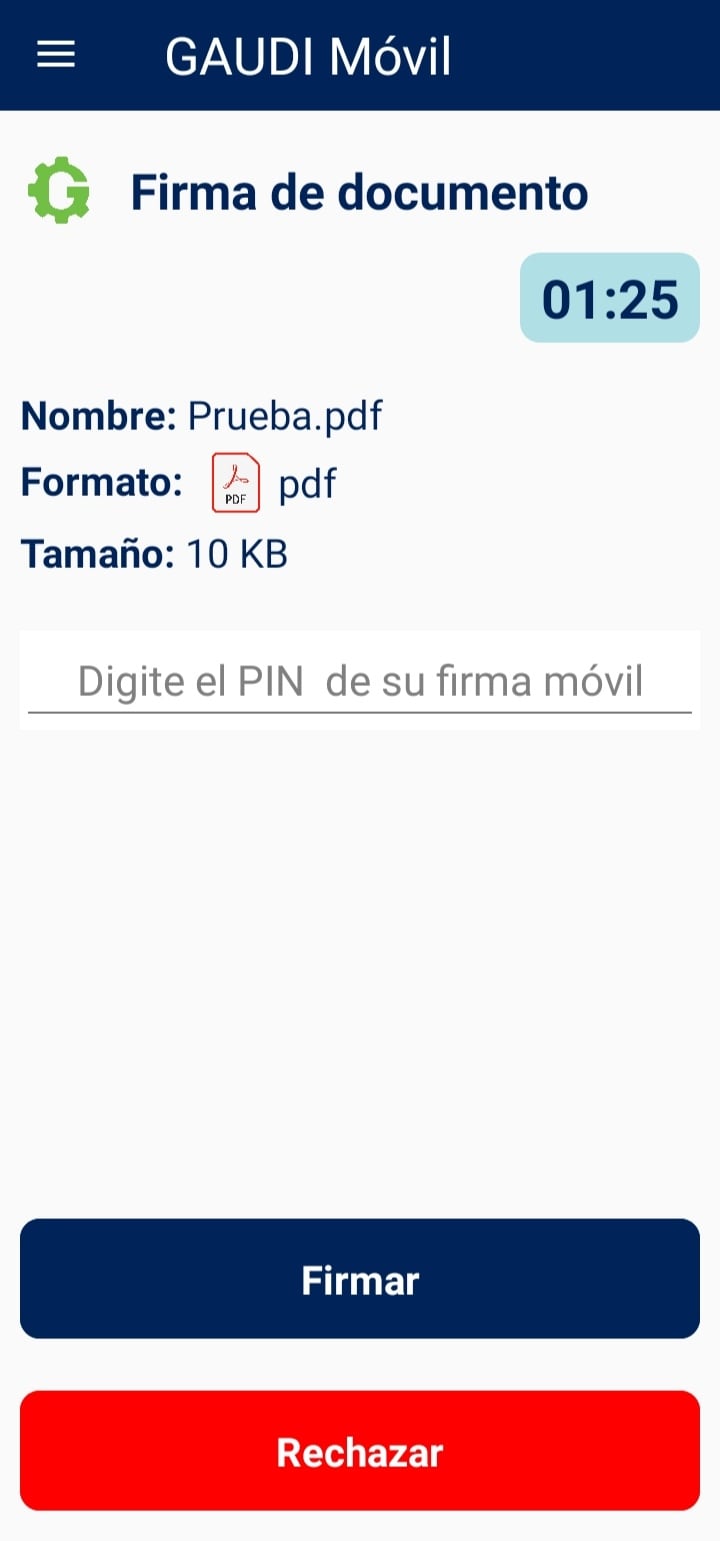Open the hamburger drawer menu
720x1541 pixels.
pos(56,56)
